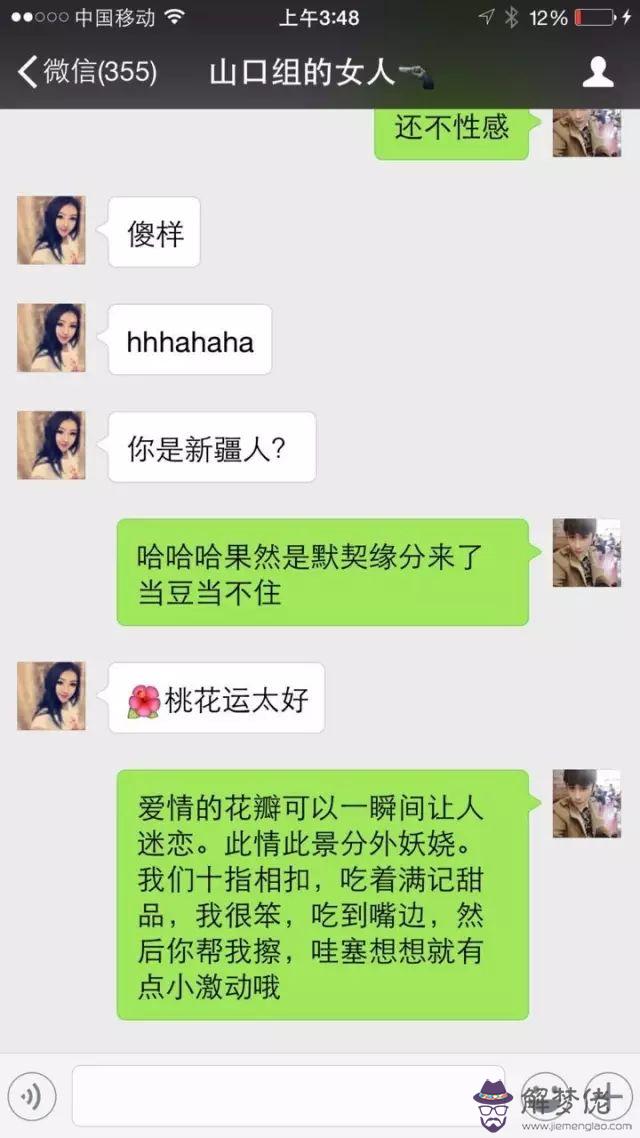640x1138 pixels.
Task: Open the avatar beside the 傻样 message
Action: pos(51,231)
